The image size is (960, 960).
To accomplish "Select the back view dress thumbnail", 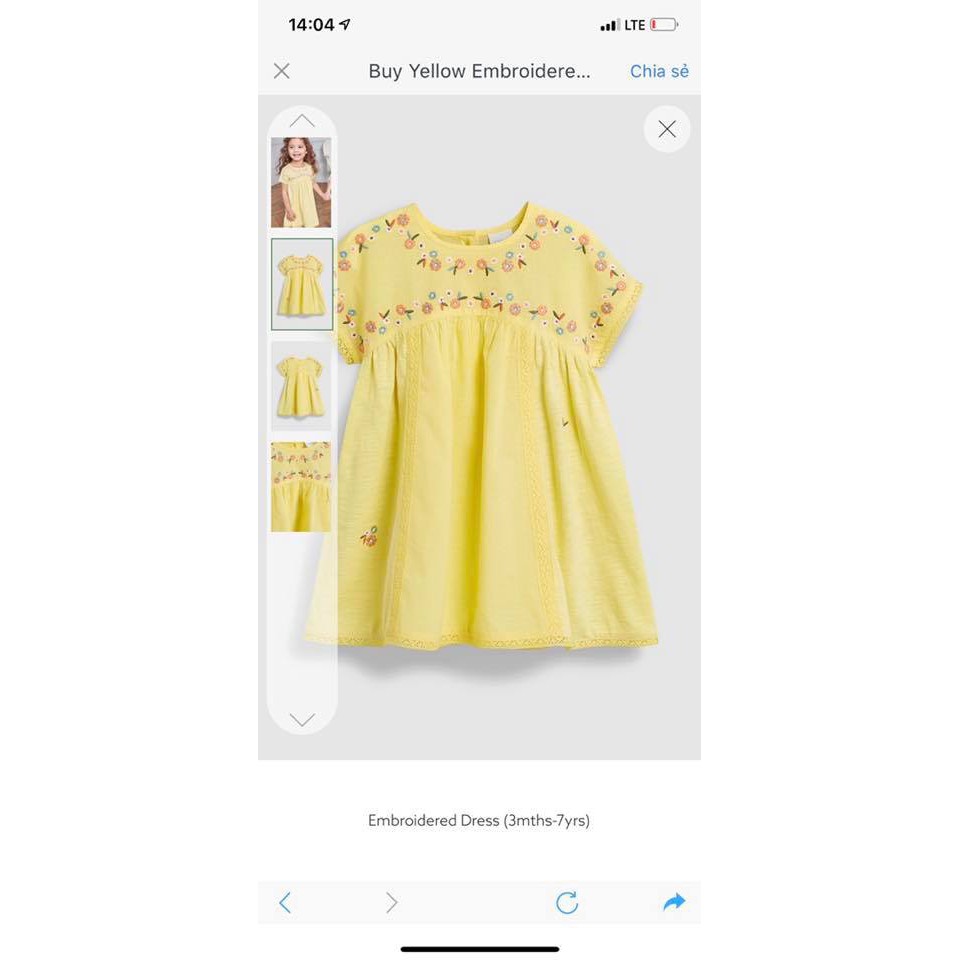I will coord(301,386).
